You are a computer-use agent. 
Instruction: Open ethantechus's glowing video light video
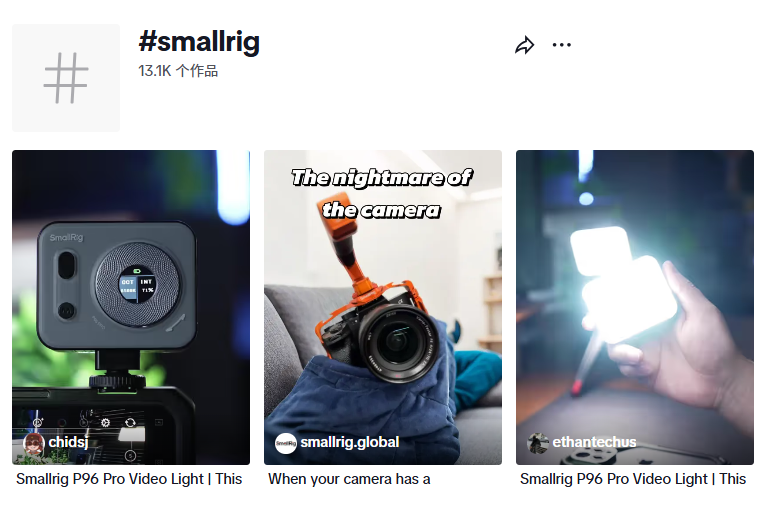point(634,290)
